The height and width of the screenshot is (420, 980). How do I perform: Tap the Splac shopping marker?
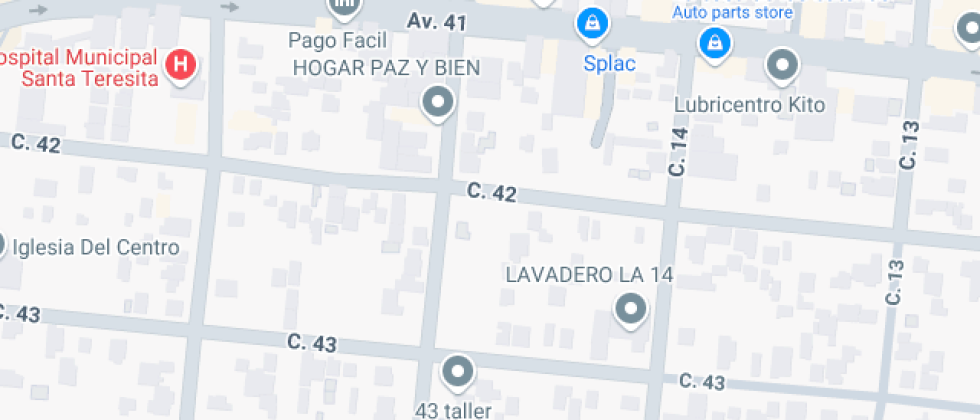[x=593, y=22]
